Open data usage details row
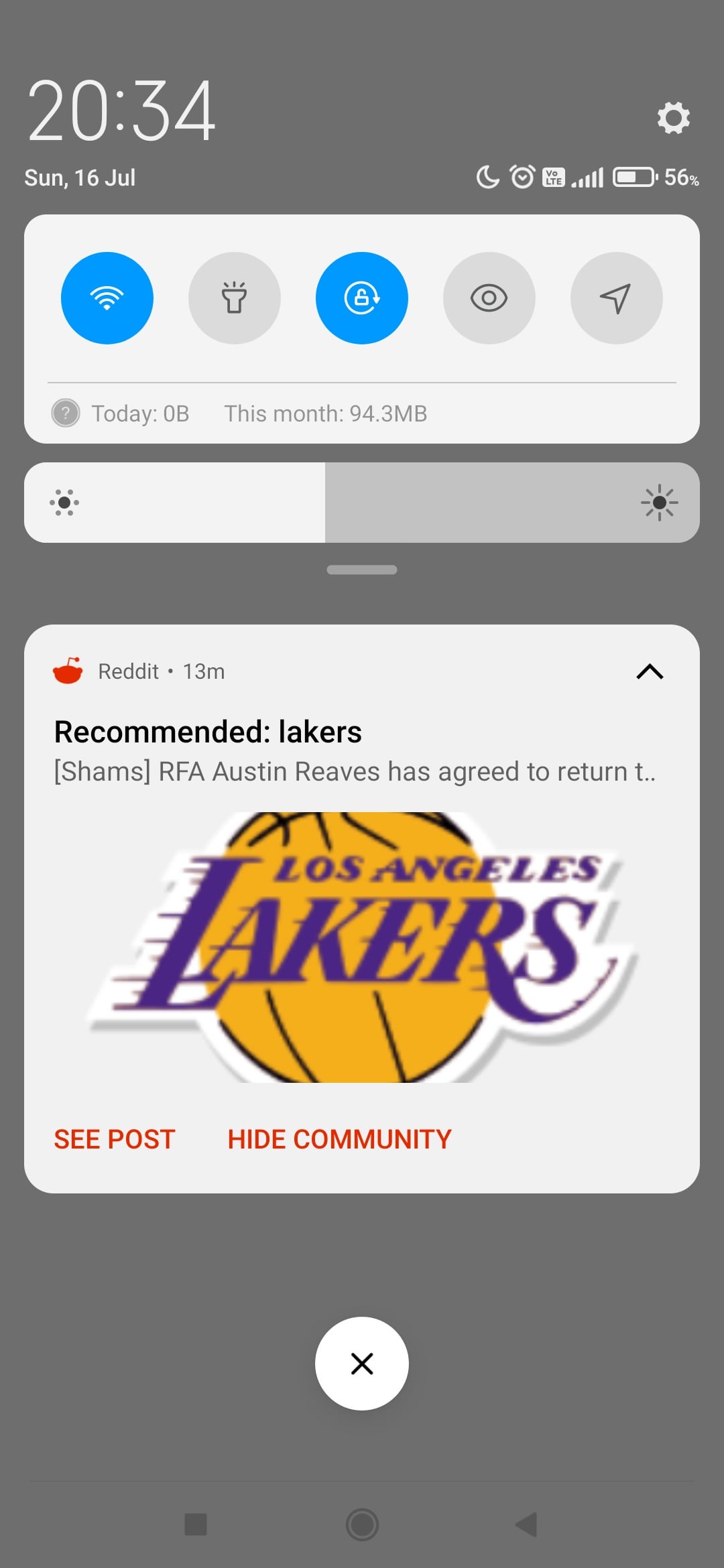Screen dimensions: 724x1568 [259, 413]
